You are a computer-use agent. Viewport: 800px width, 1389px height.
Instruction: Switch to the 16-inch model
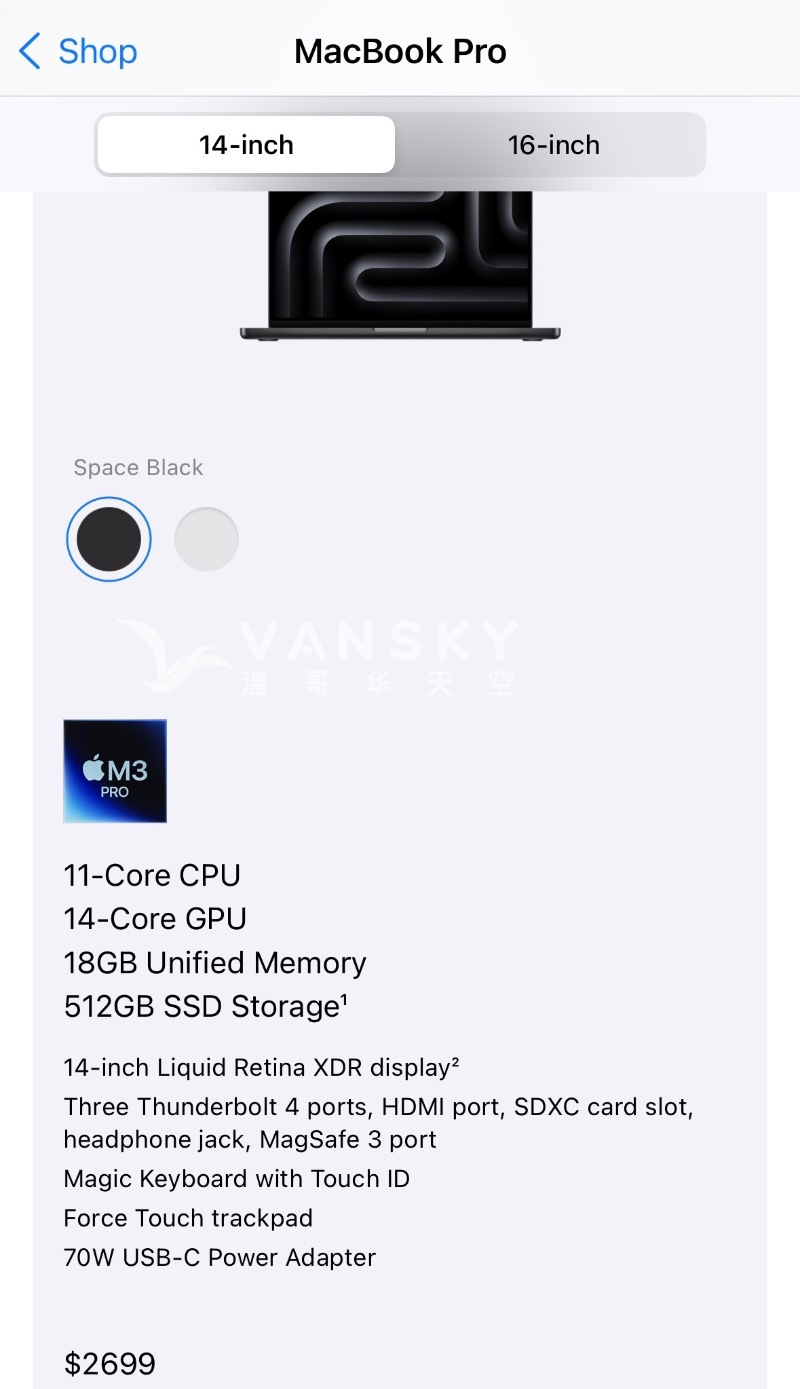click(x=553, y=145)
